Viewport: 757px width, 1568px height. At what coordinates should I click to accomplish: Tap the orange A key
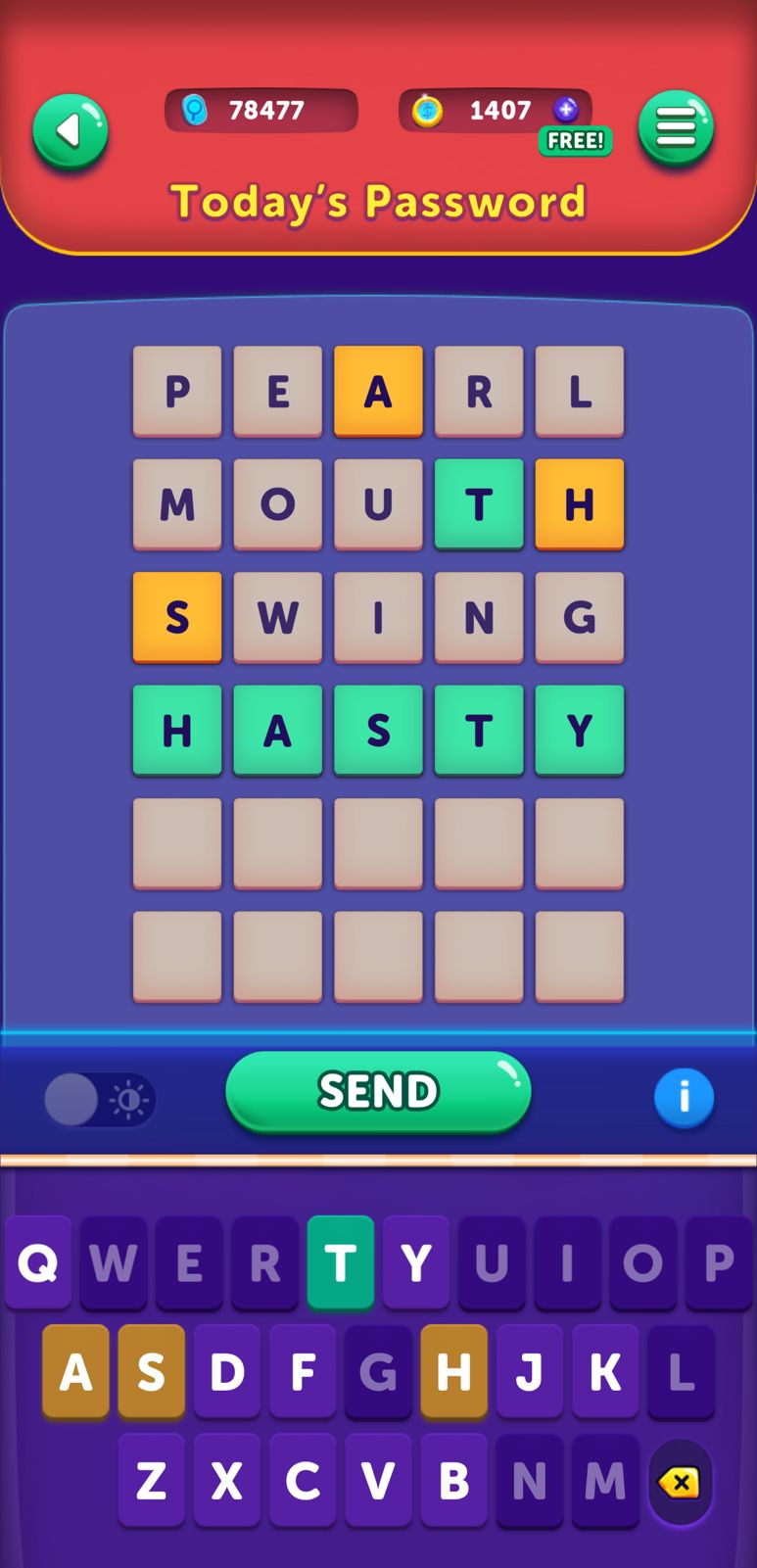click(x=76, y=1372)
